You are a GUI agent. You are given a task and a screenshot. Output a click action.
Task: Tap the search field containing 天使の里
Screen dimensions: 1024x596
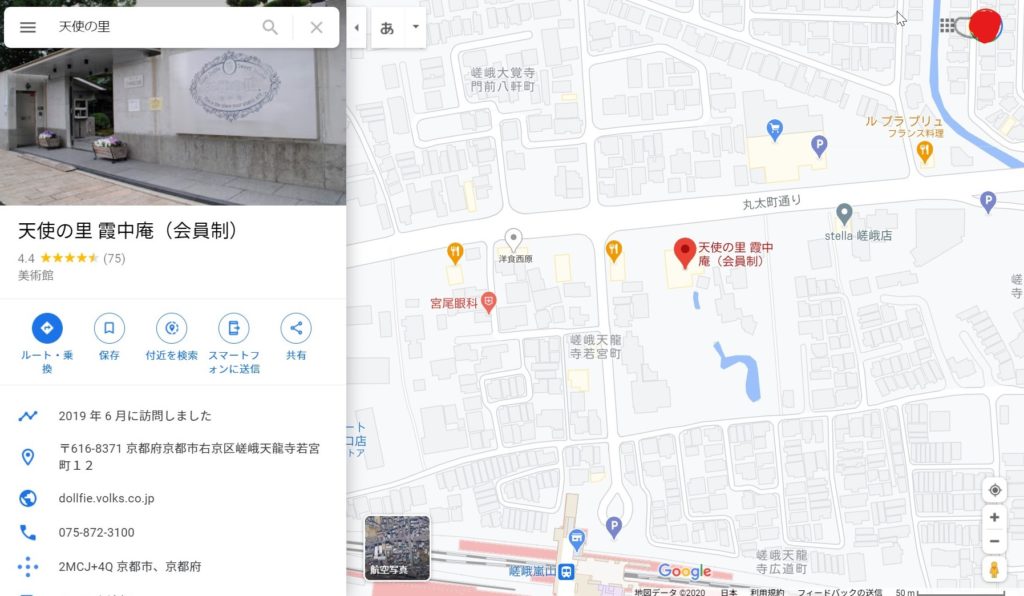coord(150,27)
